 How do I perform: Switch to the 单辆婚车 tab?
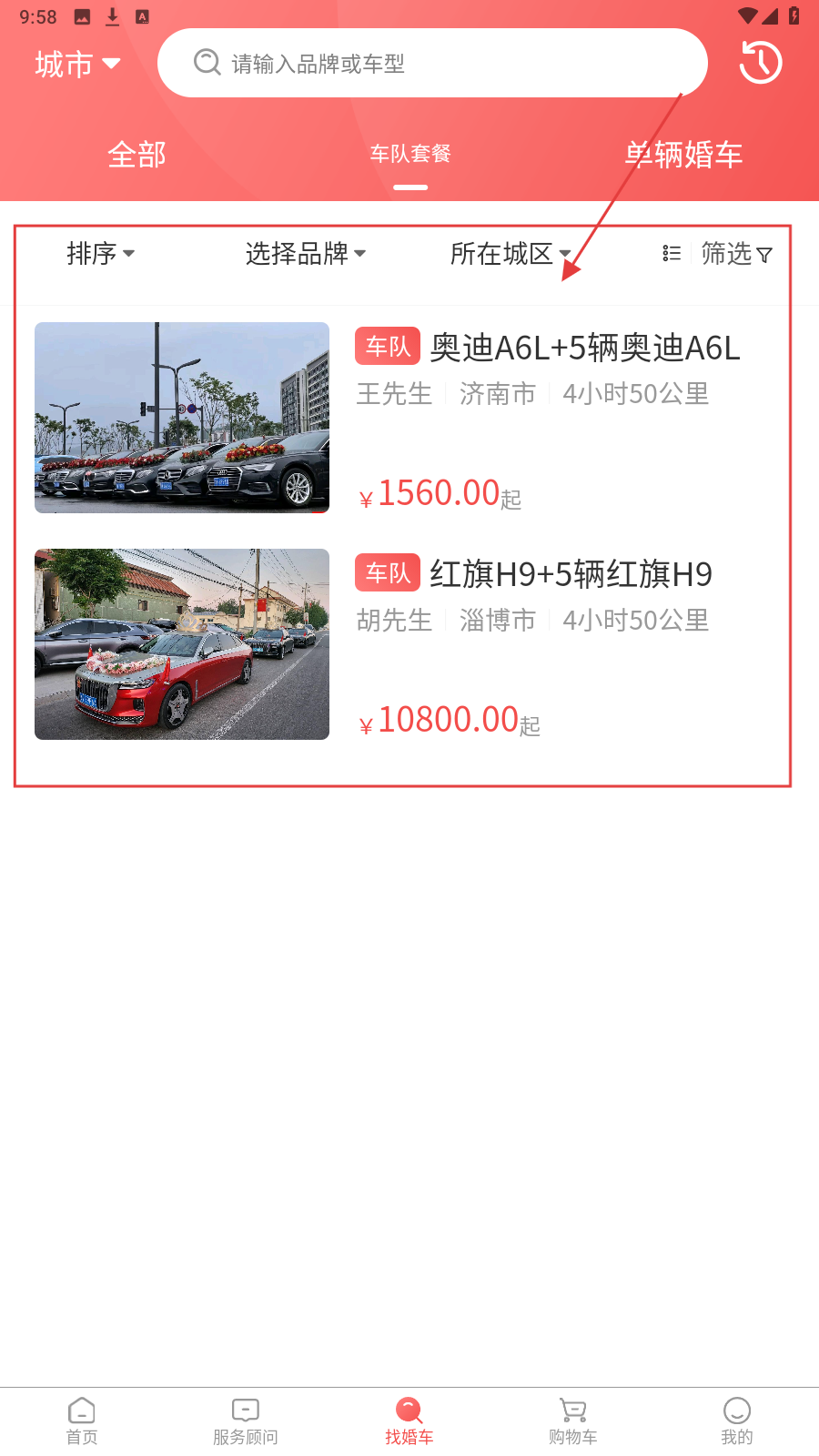pyautogui.click(x=683, y=155)
